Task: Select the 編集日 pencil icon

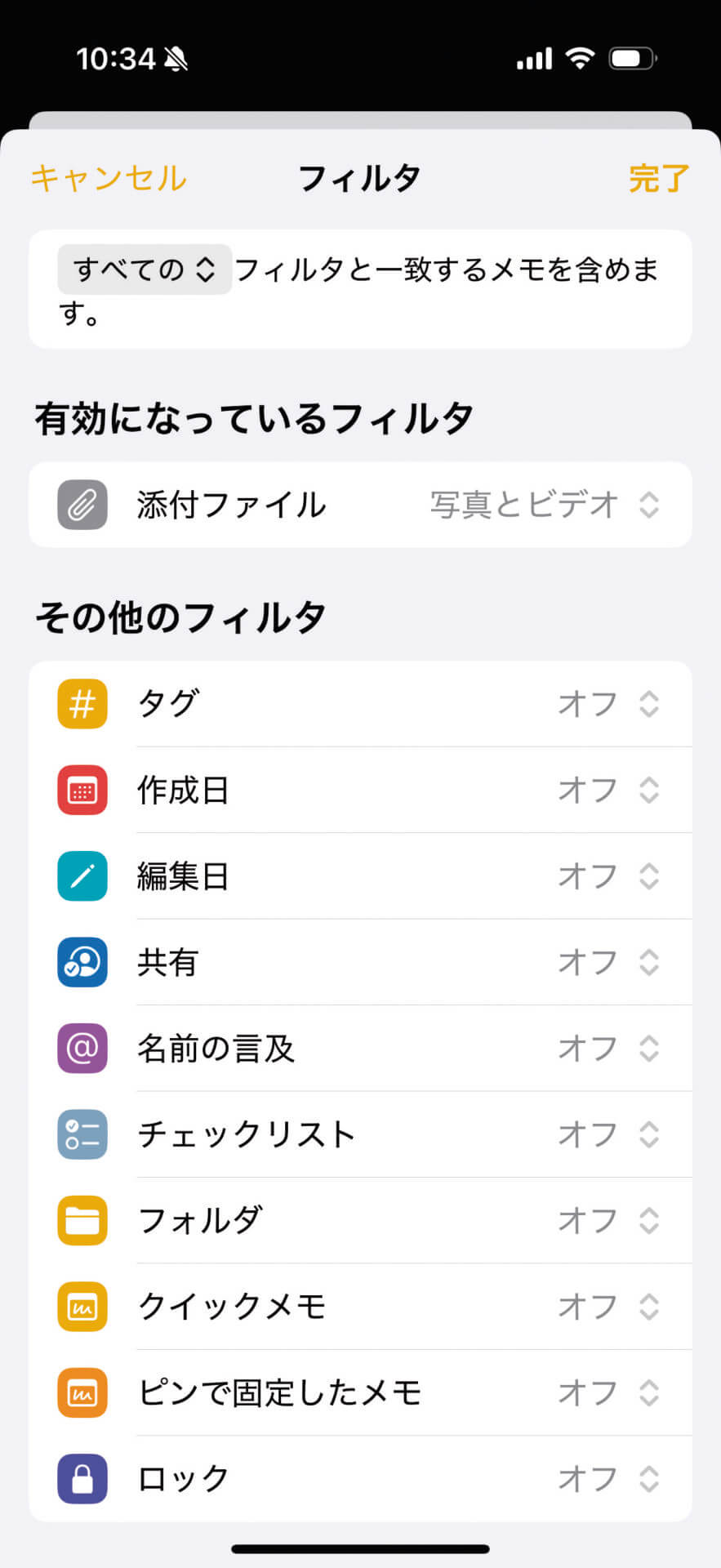Action: pyautogui.click(x=82, y=875)
